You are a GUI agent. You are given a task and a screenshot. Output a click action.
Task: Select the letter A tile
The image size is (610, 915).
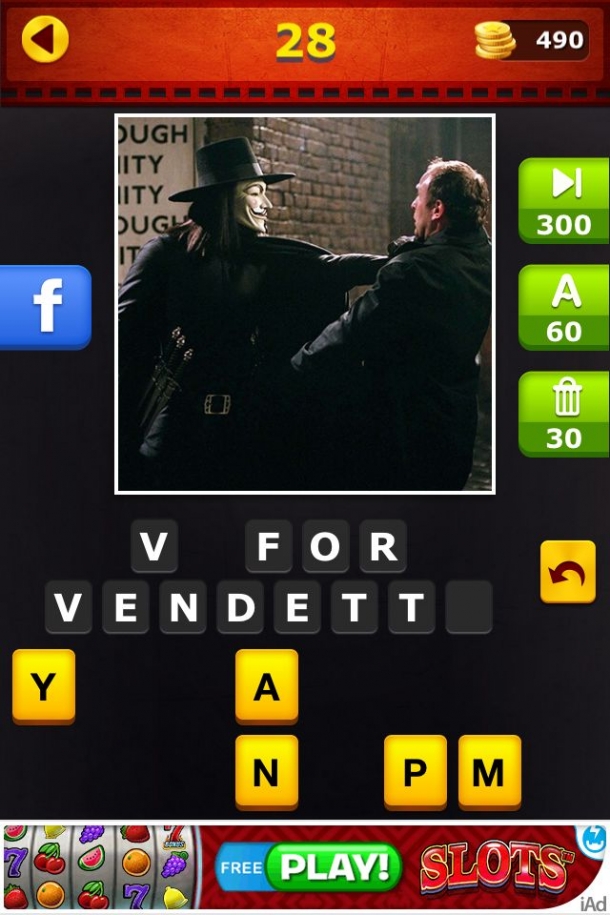click(266, 686)
